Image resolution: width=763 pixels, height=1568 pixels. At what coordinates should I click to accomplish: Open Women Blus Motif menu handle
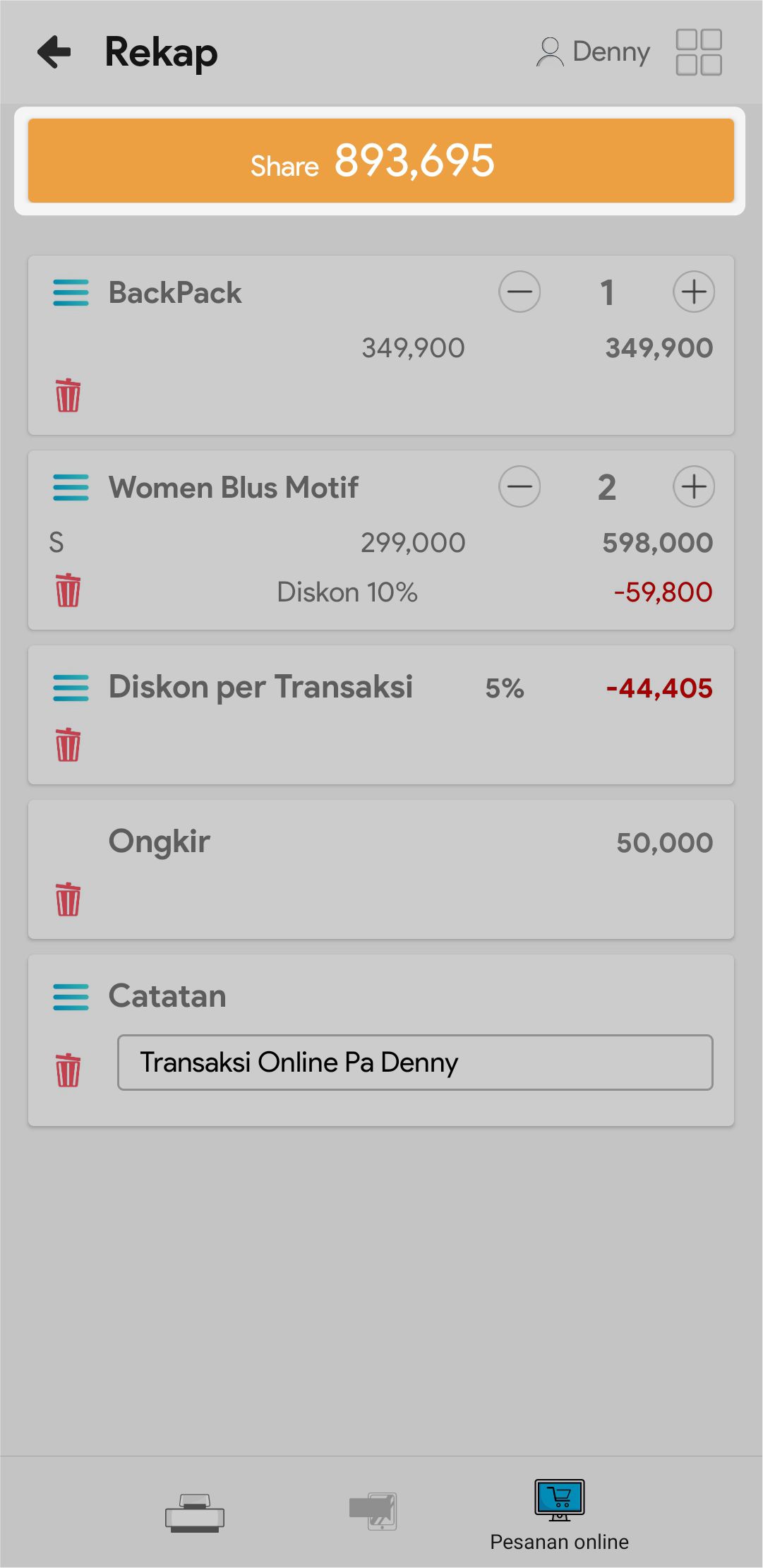click(x=71, y=487)
